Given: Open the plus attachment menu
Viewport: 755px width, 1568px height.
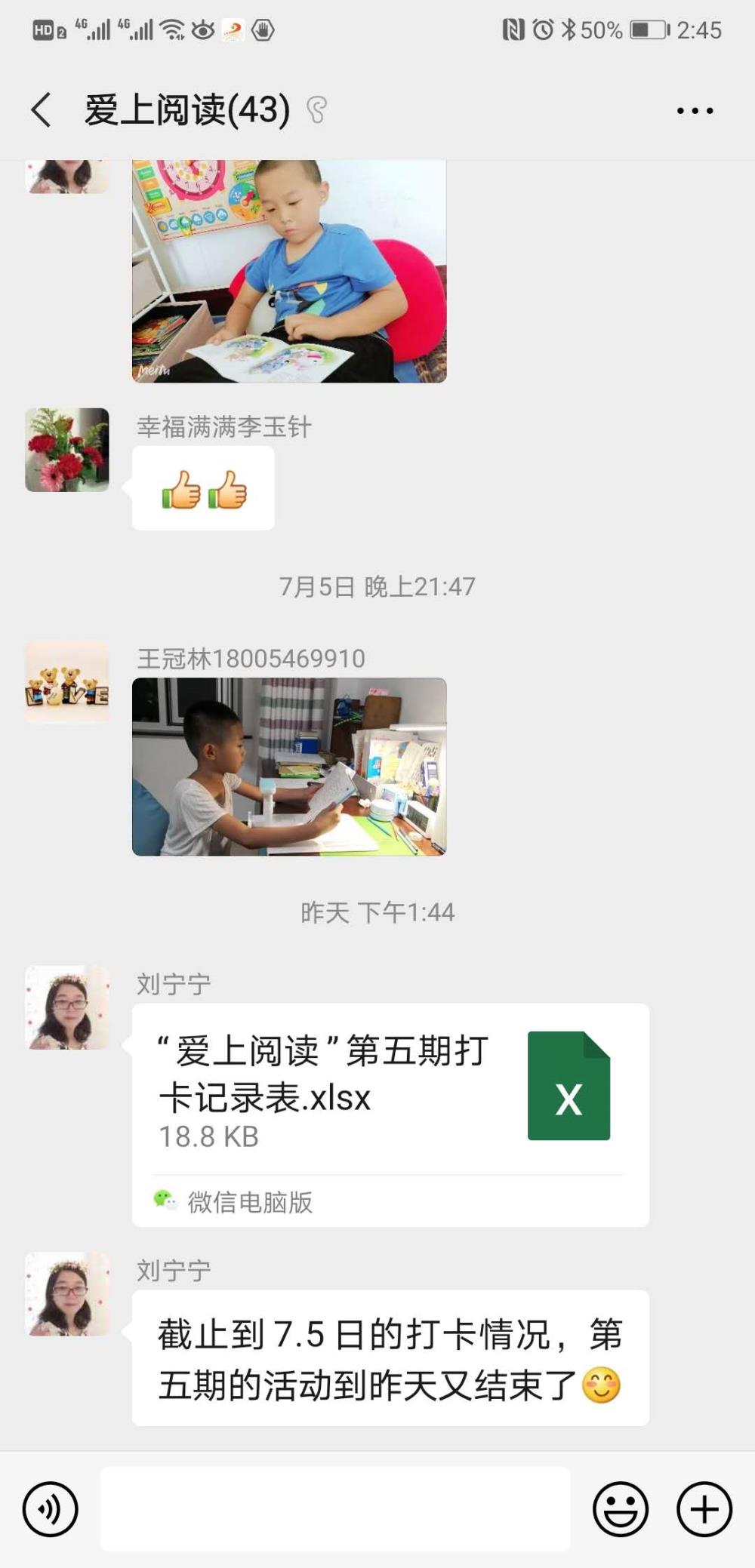Looking at the screenshot, I should pyautogui.click(x=704, y=1509).
